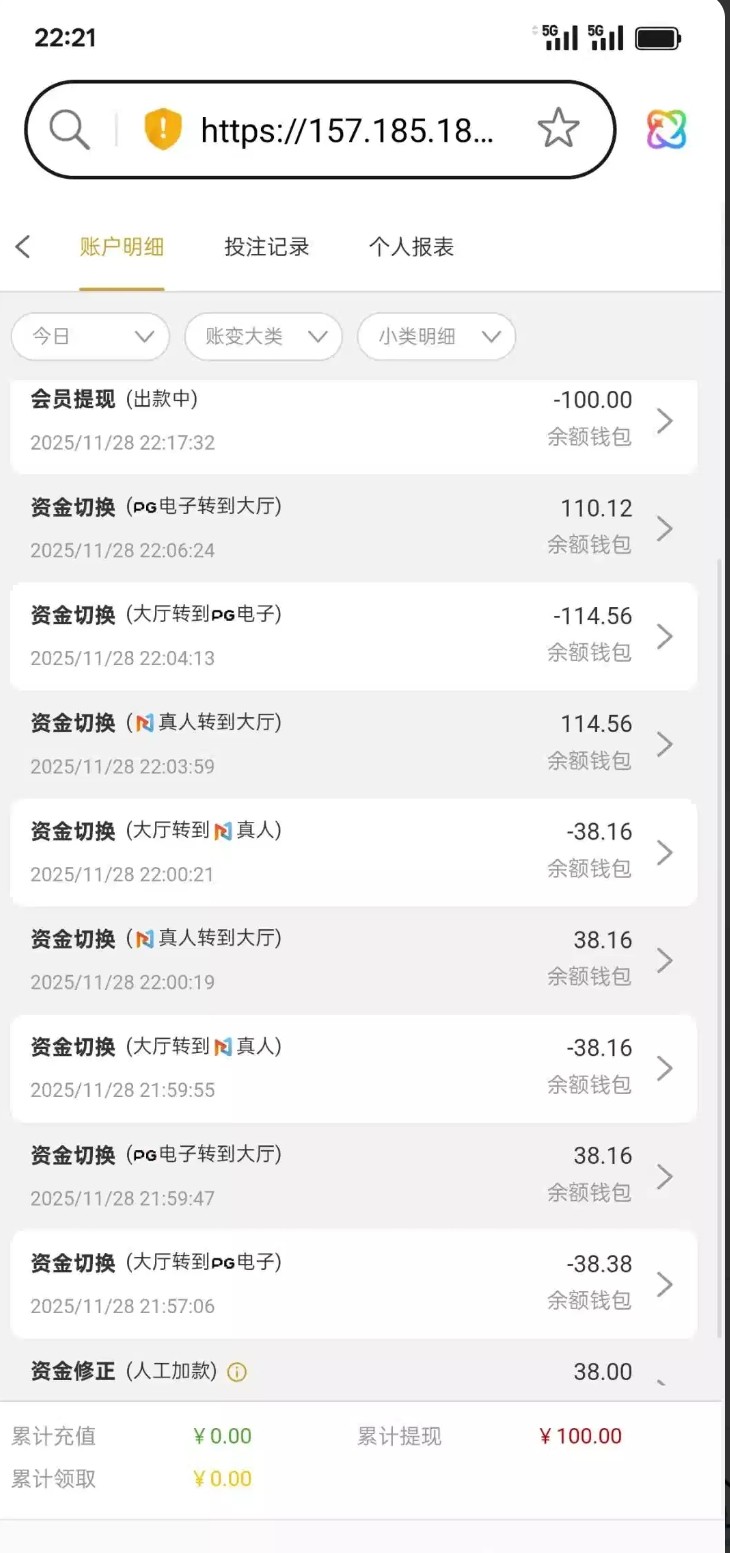730x1553 pixels.
Task: Tap the browser address bar URL
Action: click(x=347, y=130)
